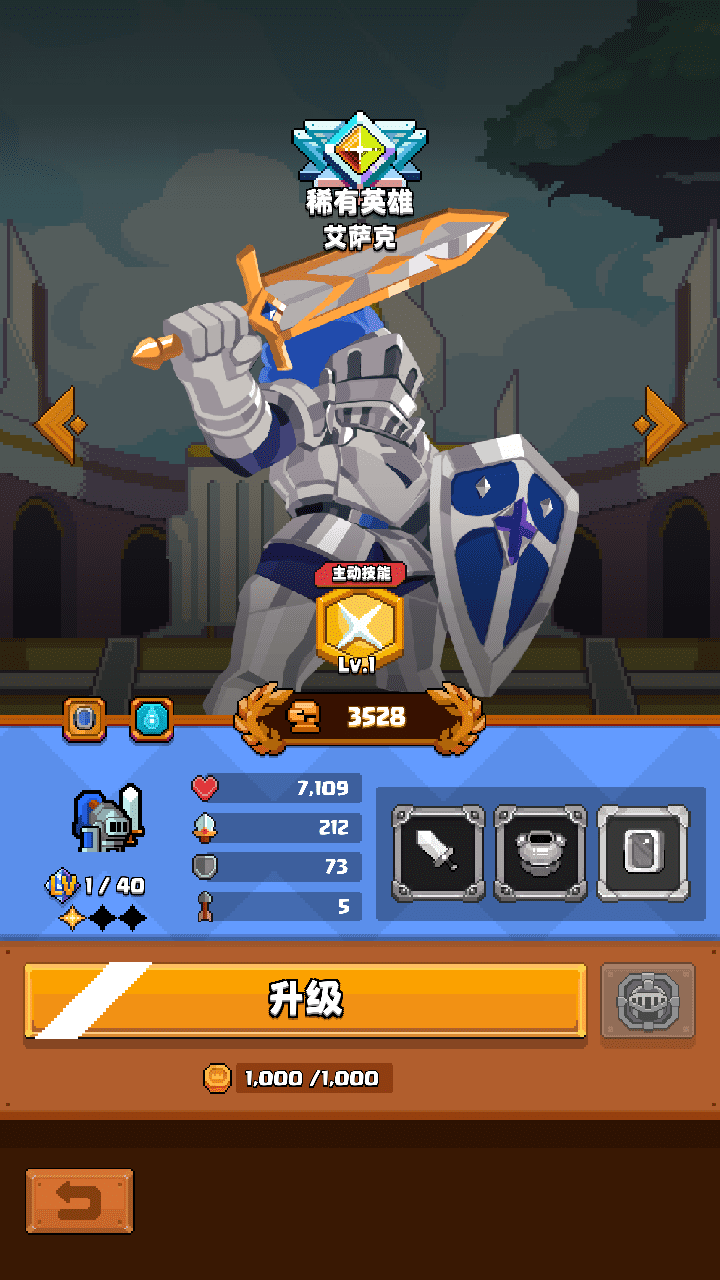Open the sword weapon equipment slot
The height and width of the screenshot is (1280, 720).
(x=438, y=852)
